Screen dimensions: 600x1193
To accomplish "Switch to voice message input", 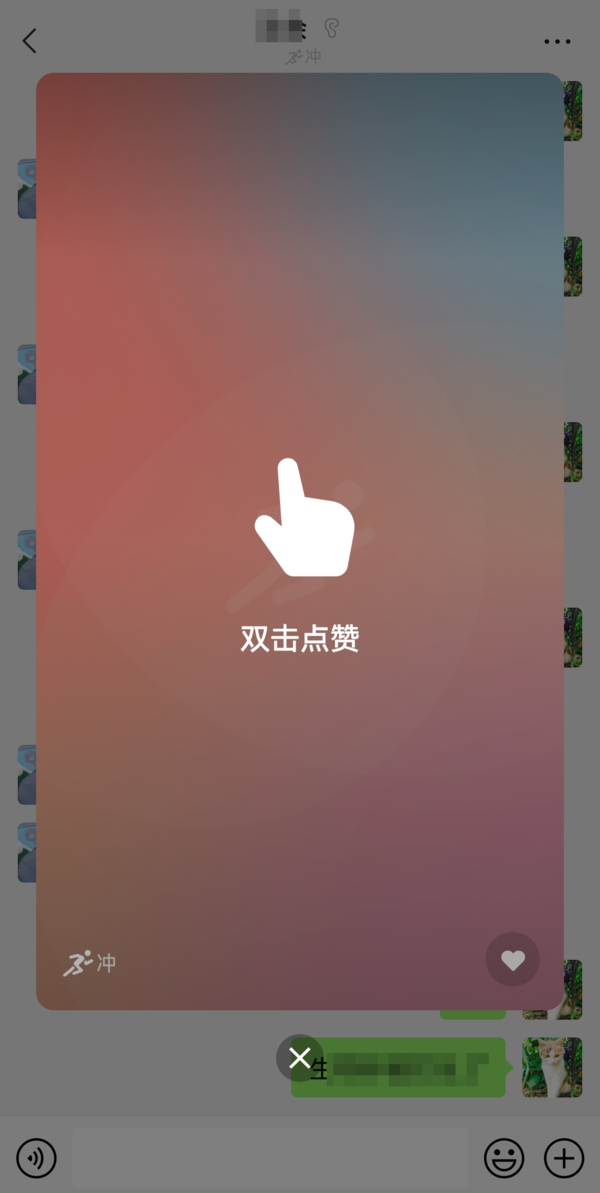I will click(x=37, y=1159).
